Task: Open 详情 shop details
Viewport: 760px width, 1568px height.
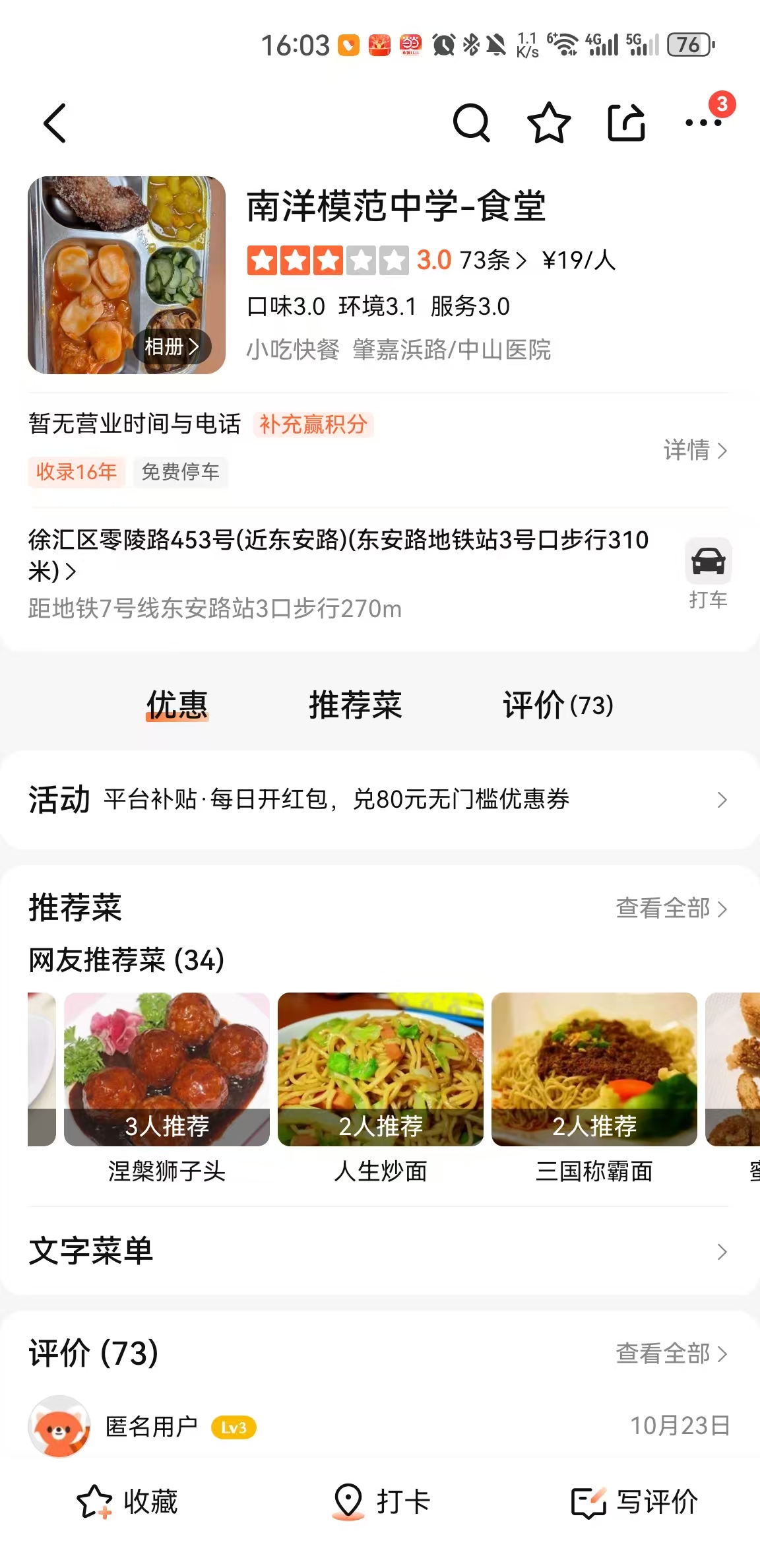Action: (695, 450)
